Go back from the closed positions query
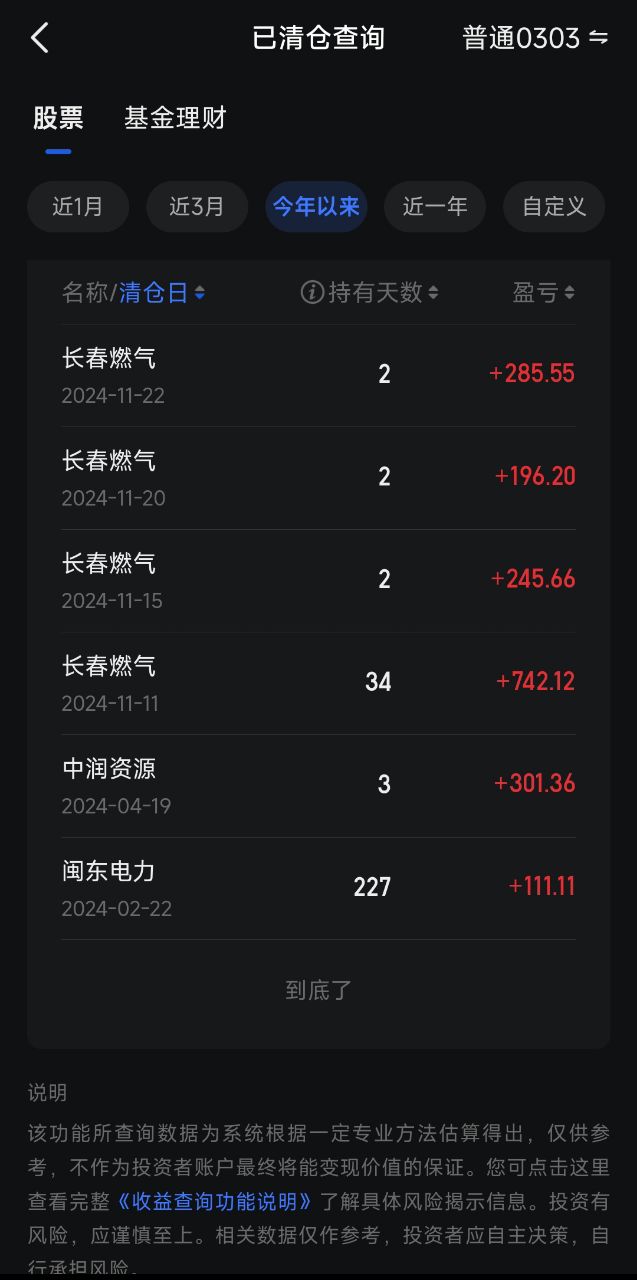Viewport: 637px width, 1280px height. [x=40, y=38]
